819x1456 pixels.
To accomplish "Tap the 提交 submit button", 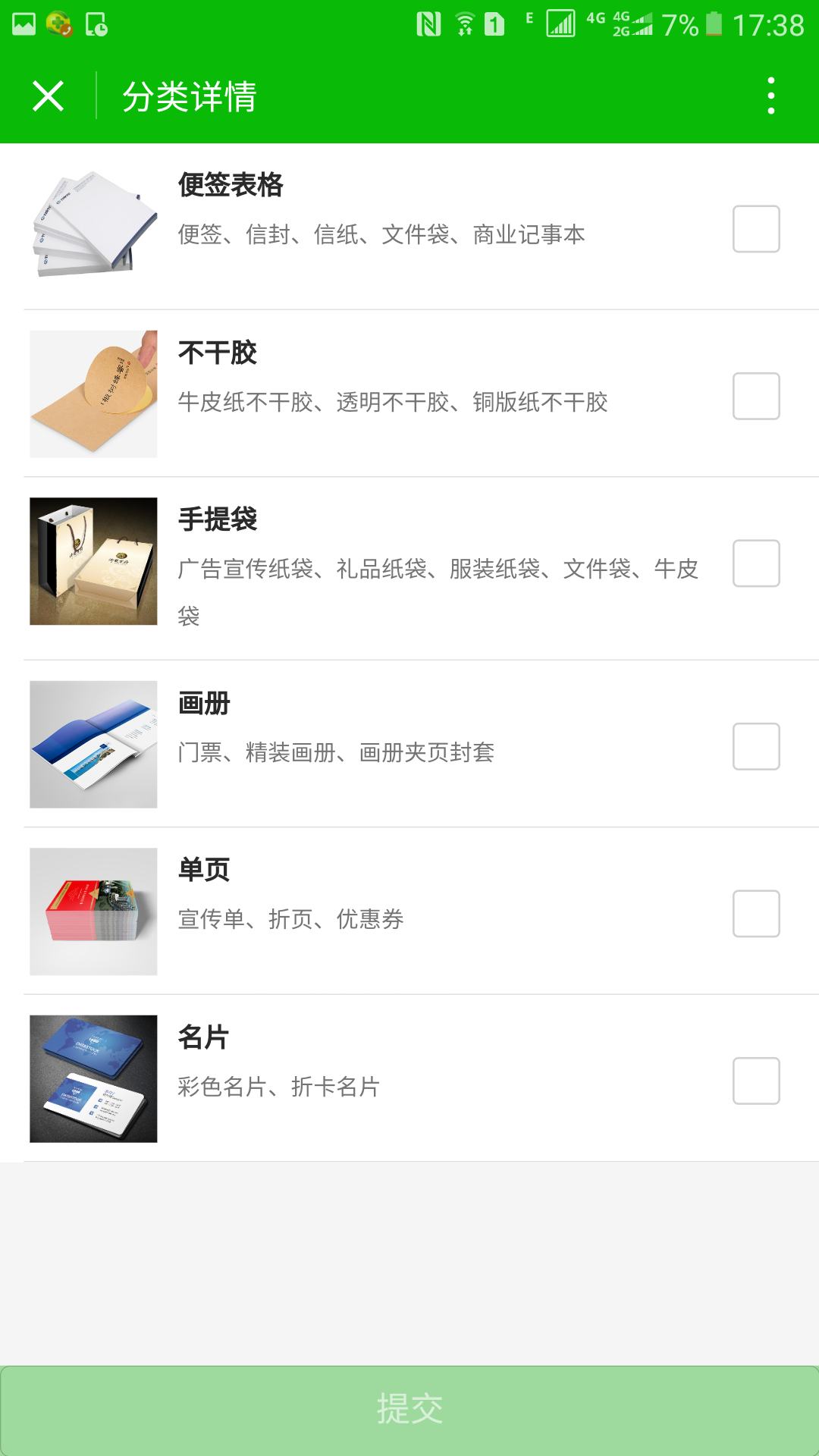I will tap(409, 1410).
